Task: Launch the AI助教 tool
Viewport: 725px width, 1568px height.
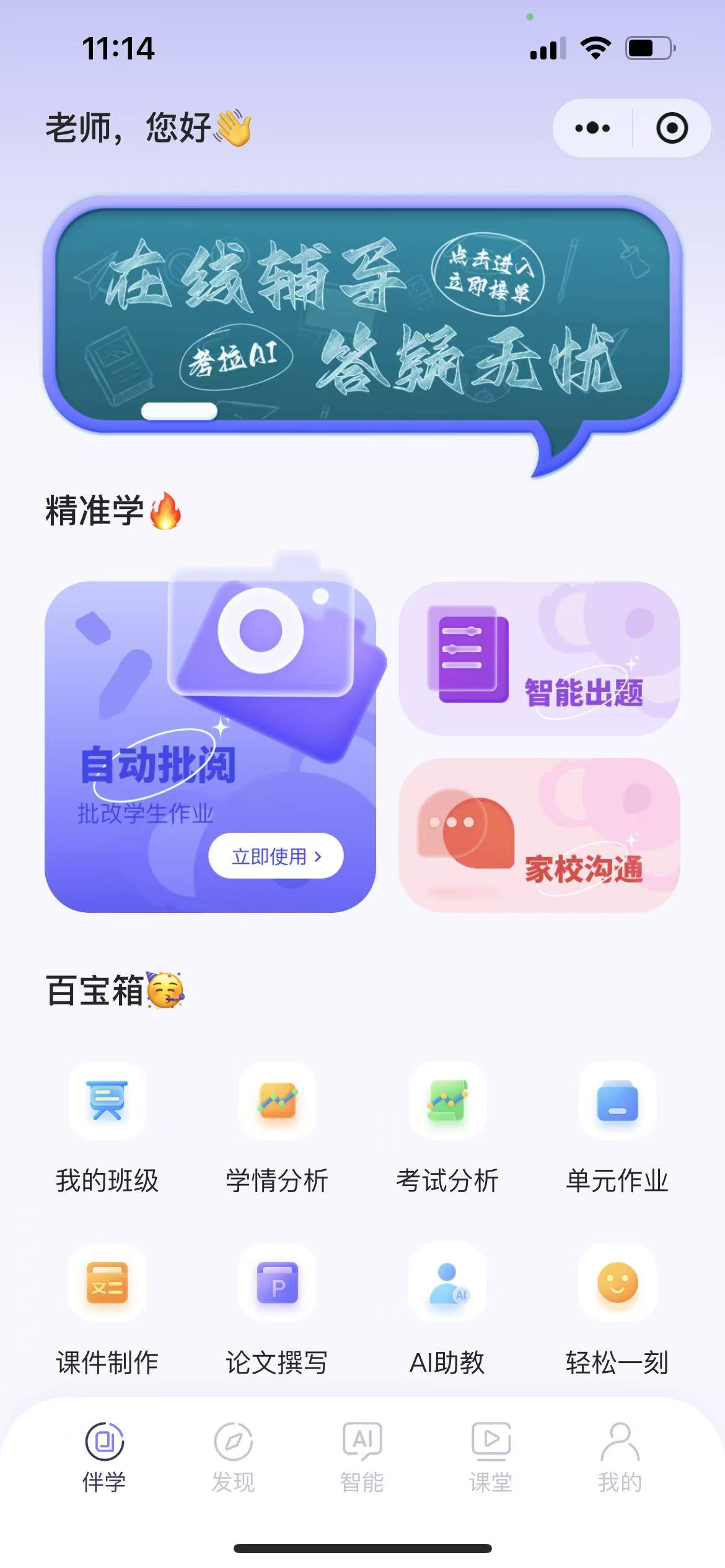Action: pos(447,1308)
